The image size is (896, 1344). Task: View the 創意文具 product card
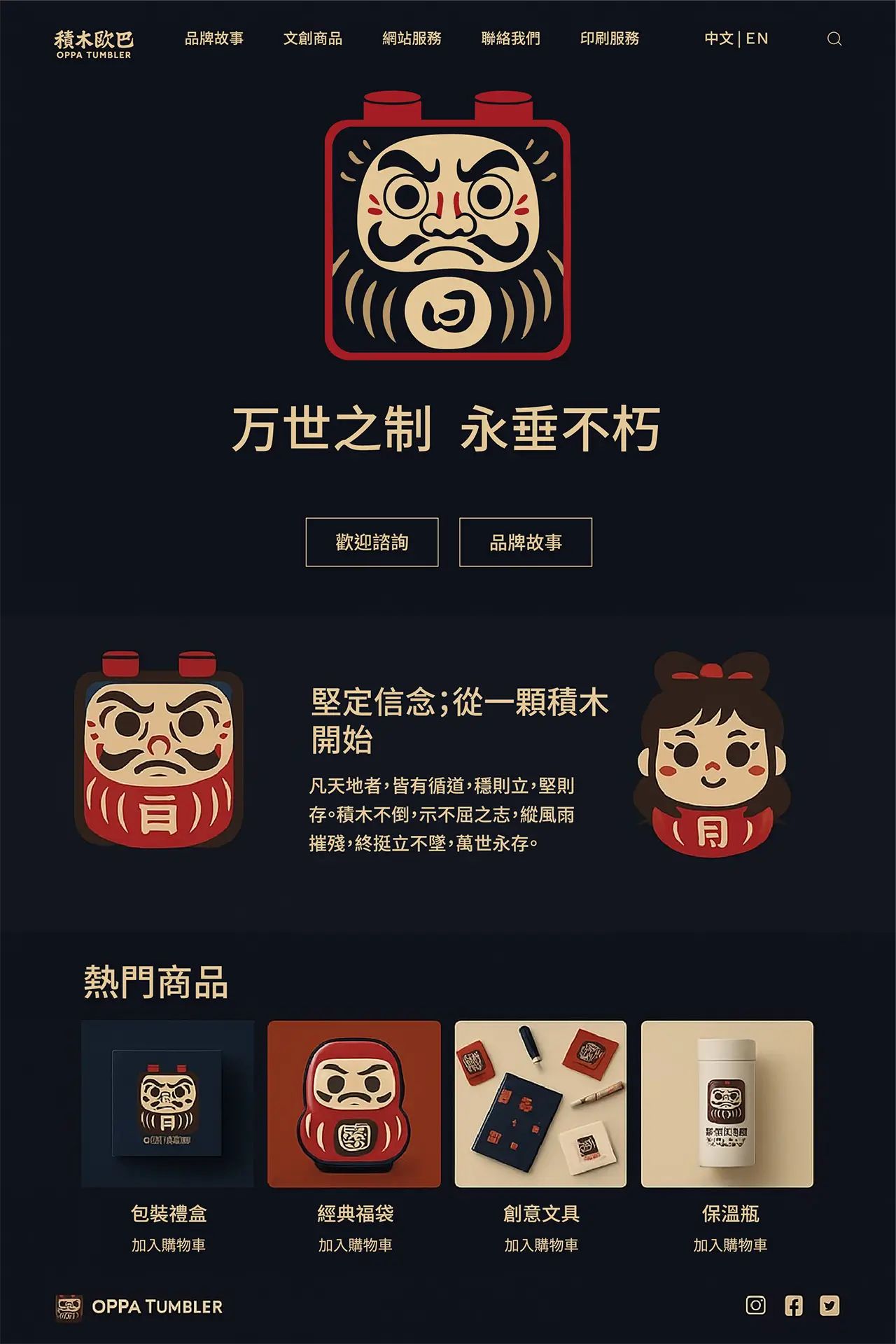(x=540, y=1104)
